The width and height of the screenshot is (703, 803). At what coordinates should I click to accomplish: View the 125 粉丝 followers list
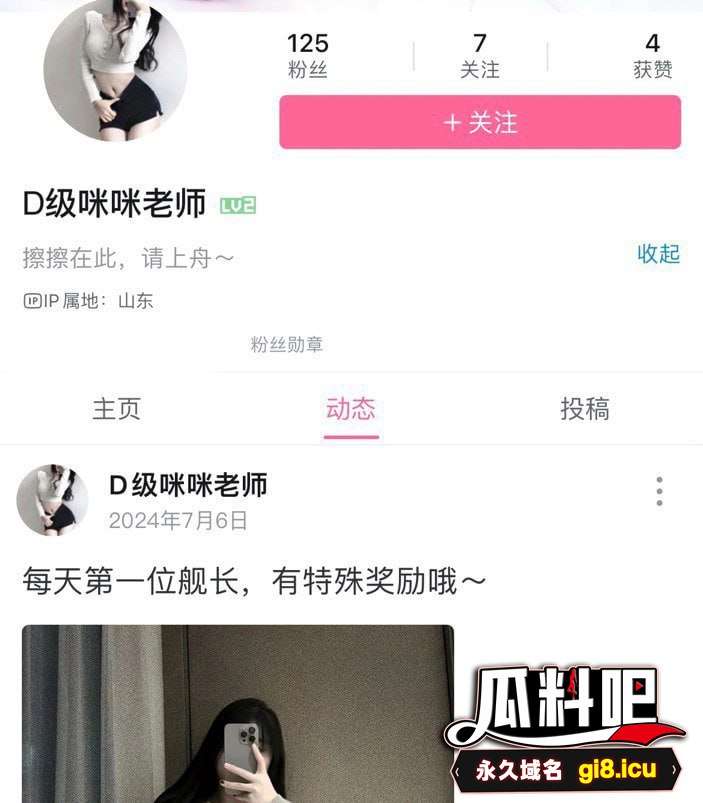(308, 55)
